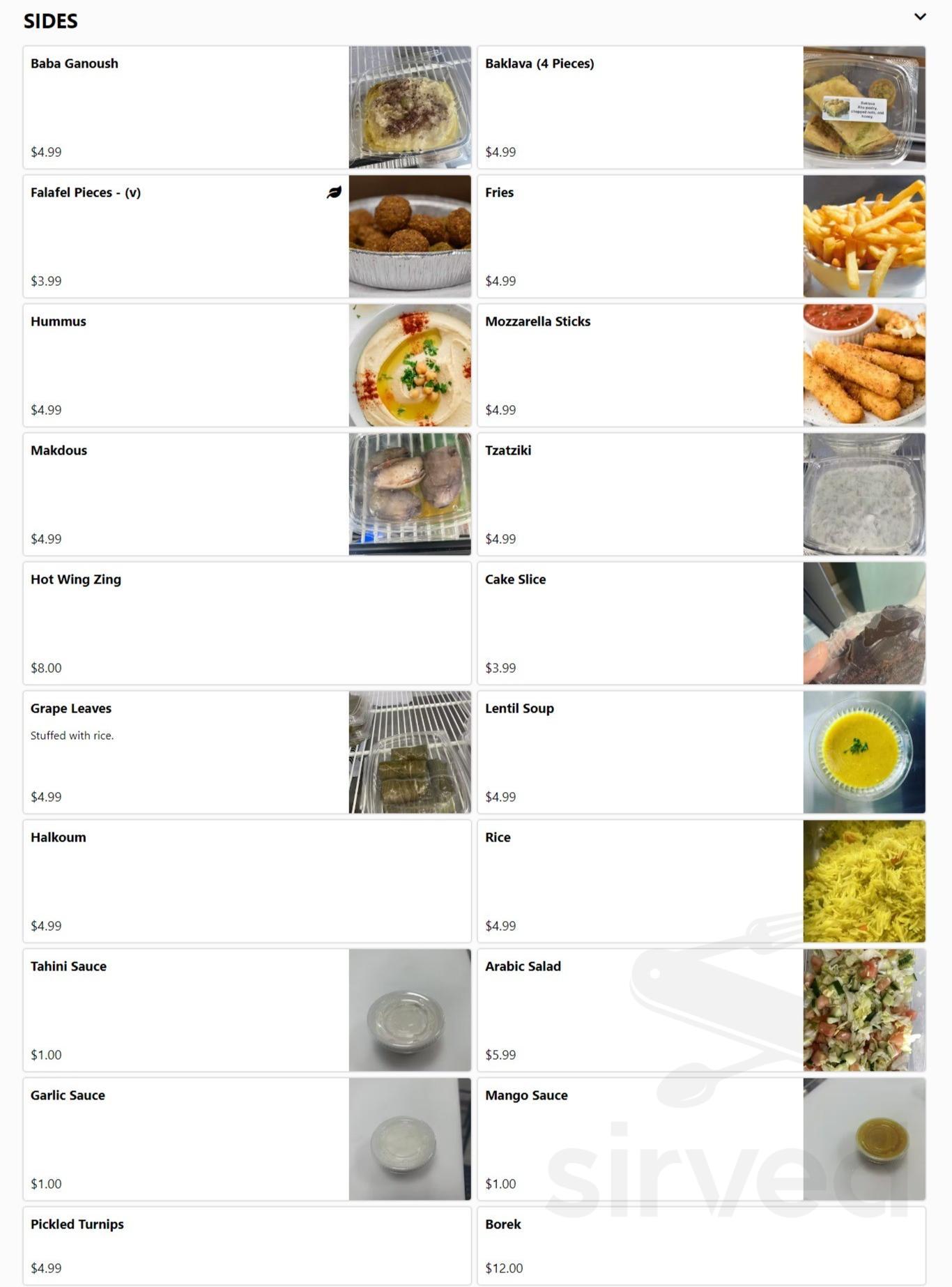Click the Hummus bowl photo
Screen dimensions: 952x1287
point(410,365)
